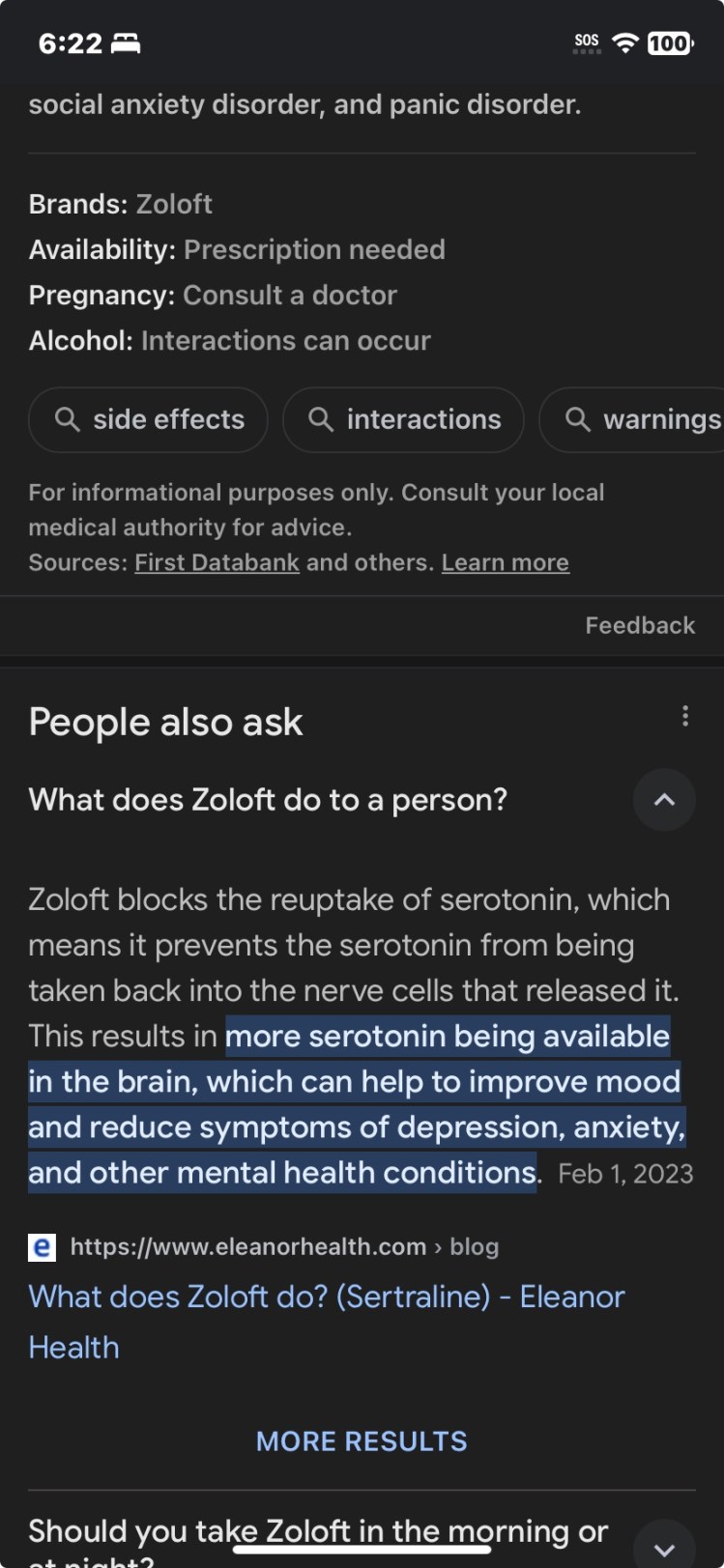Collapse 'What does Zoloft do to a person?'
Viewport: 724px width, 1568px height.
click(663, 800)
